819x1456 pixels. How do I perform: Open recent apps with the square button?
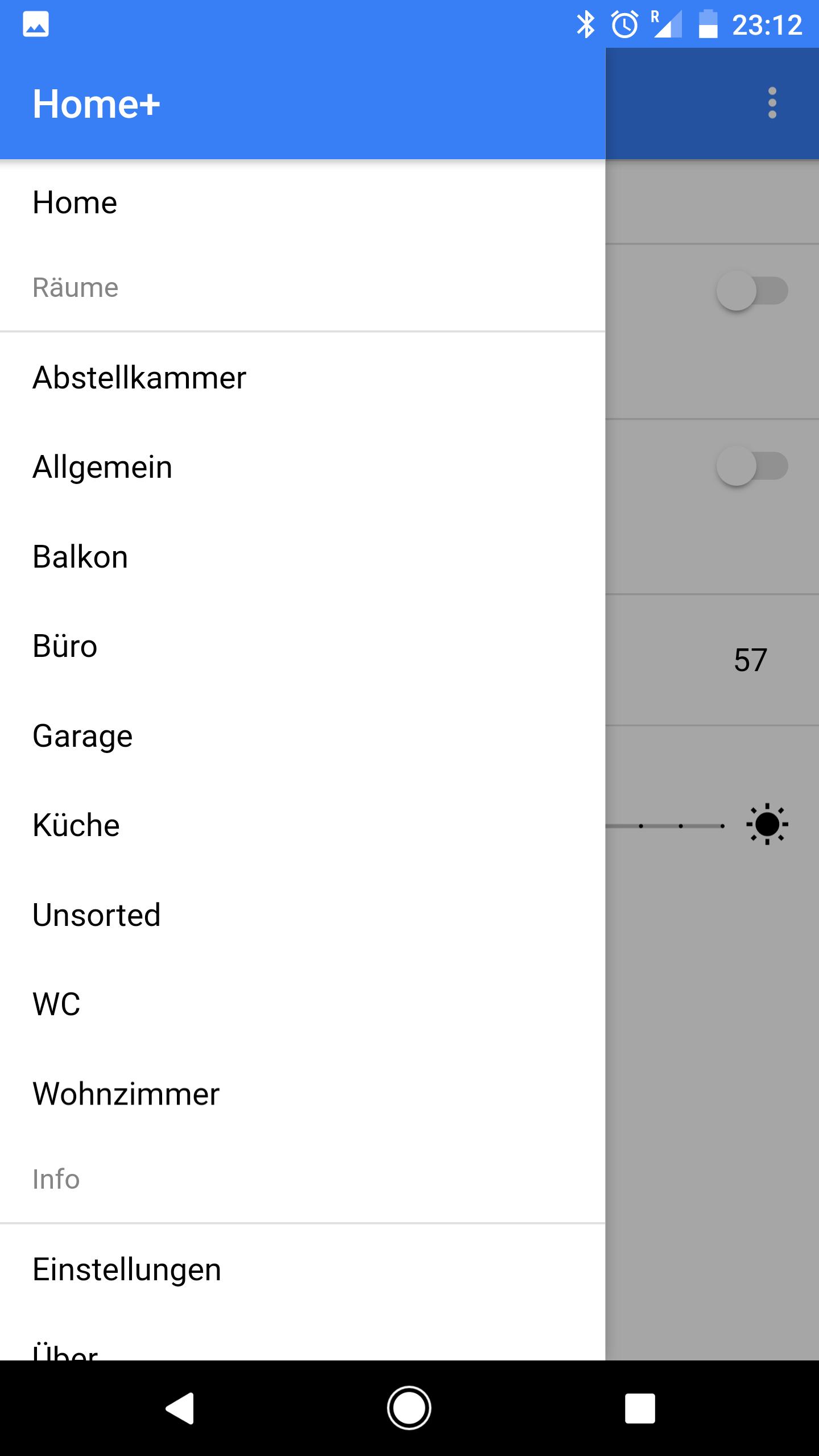(640, 1408)
